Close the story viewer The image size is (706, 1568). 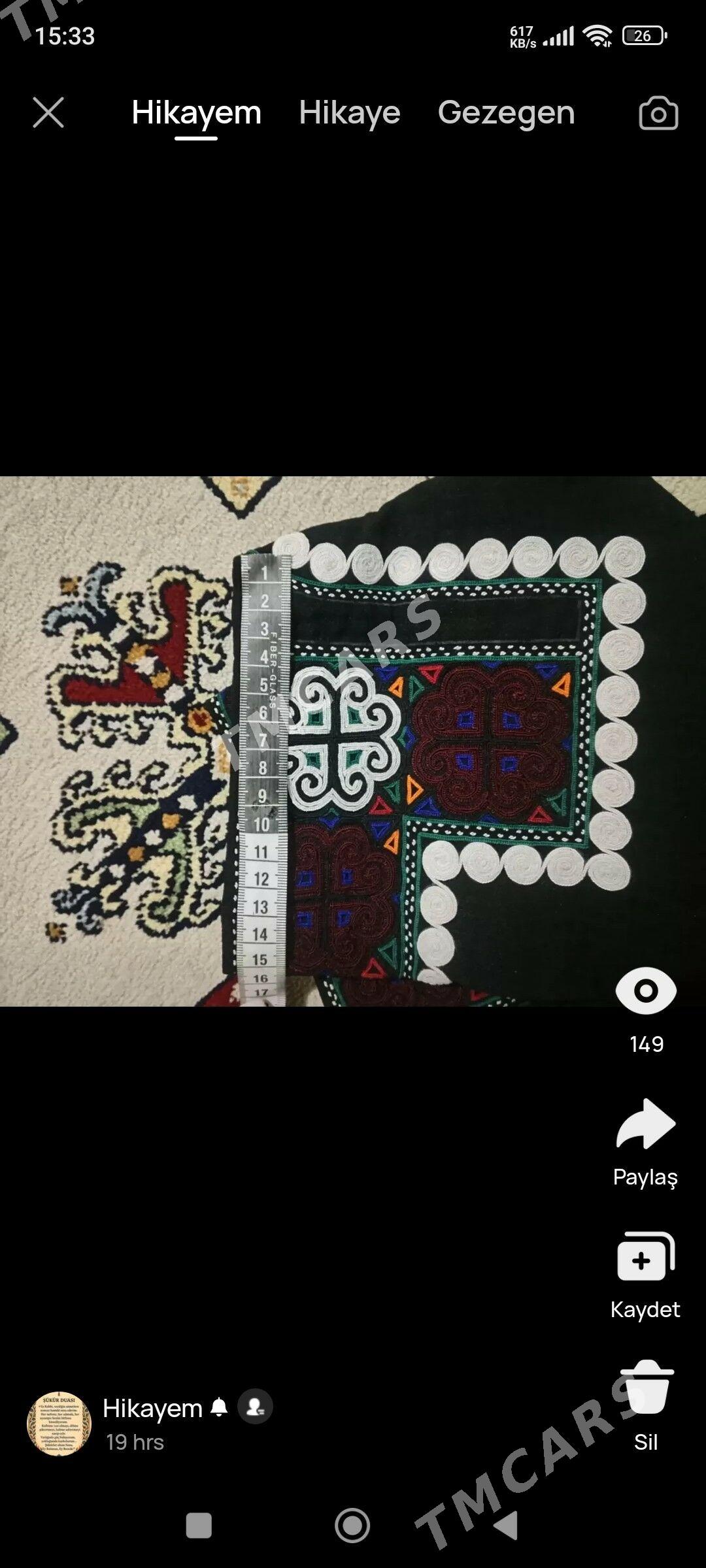(48, 112)
